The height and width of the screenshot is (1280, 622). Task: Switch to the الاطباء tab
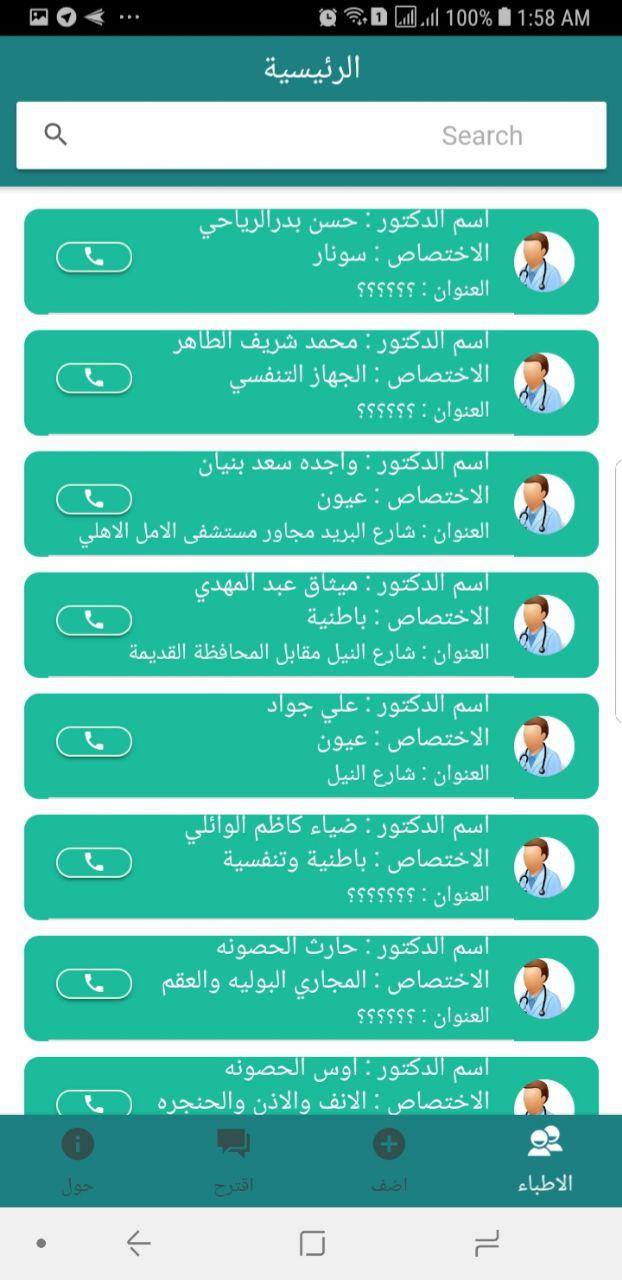pyautogui.click(x=545, y=1160)
